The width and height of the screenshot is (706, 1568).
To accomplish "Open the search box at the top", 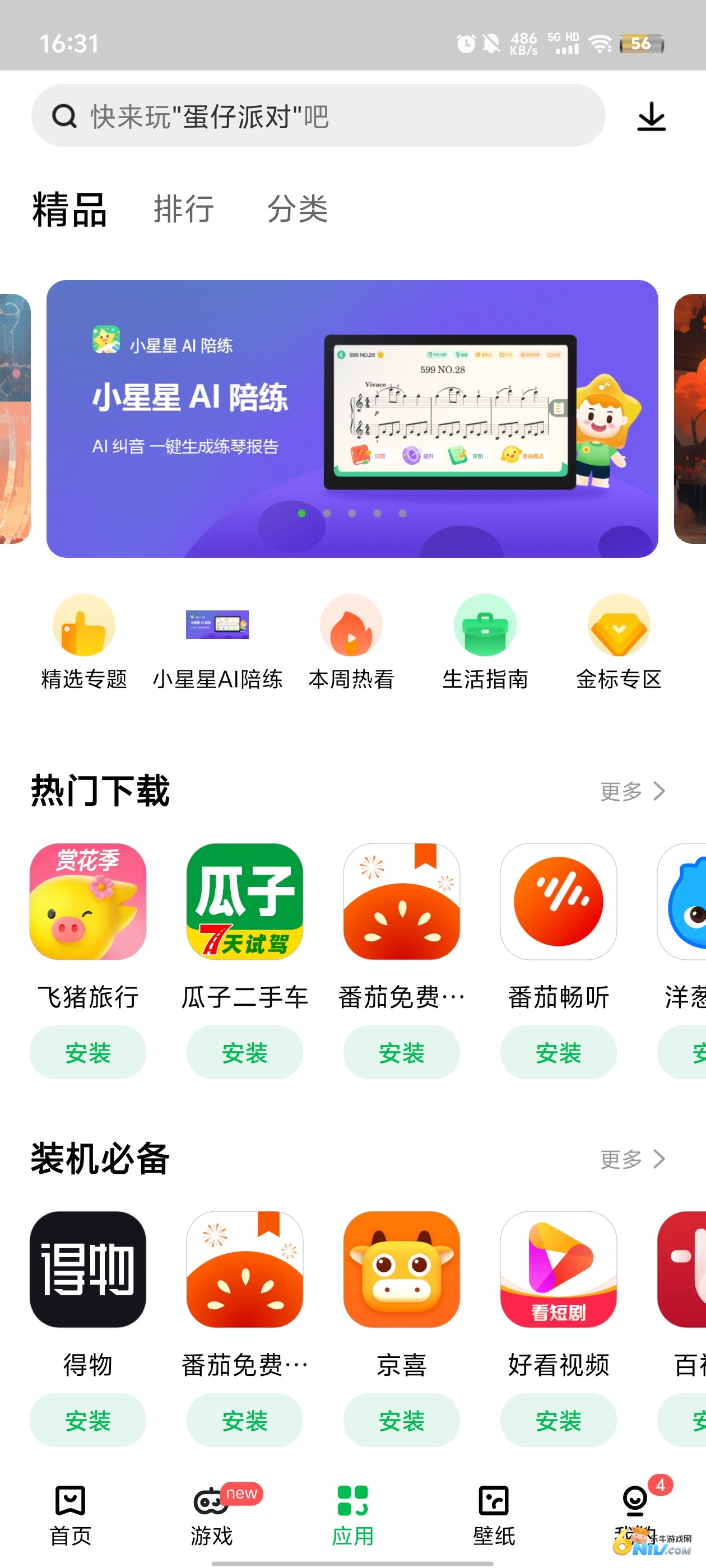I will 317,116.
